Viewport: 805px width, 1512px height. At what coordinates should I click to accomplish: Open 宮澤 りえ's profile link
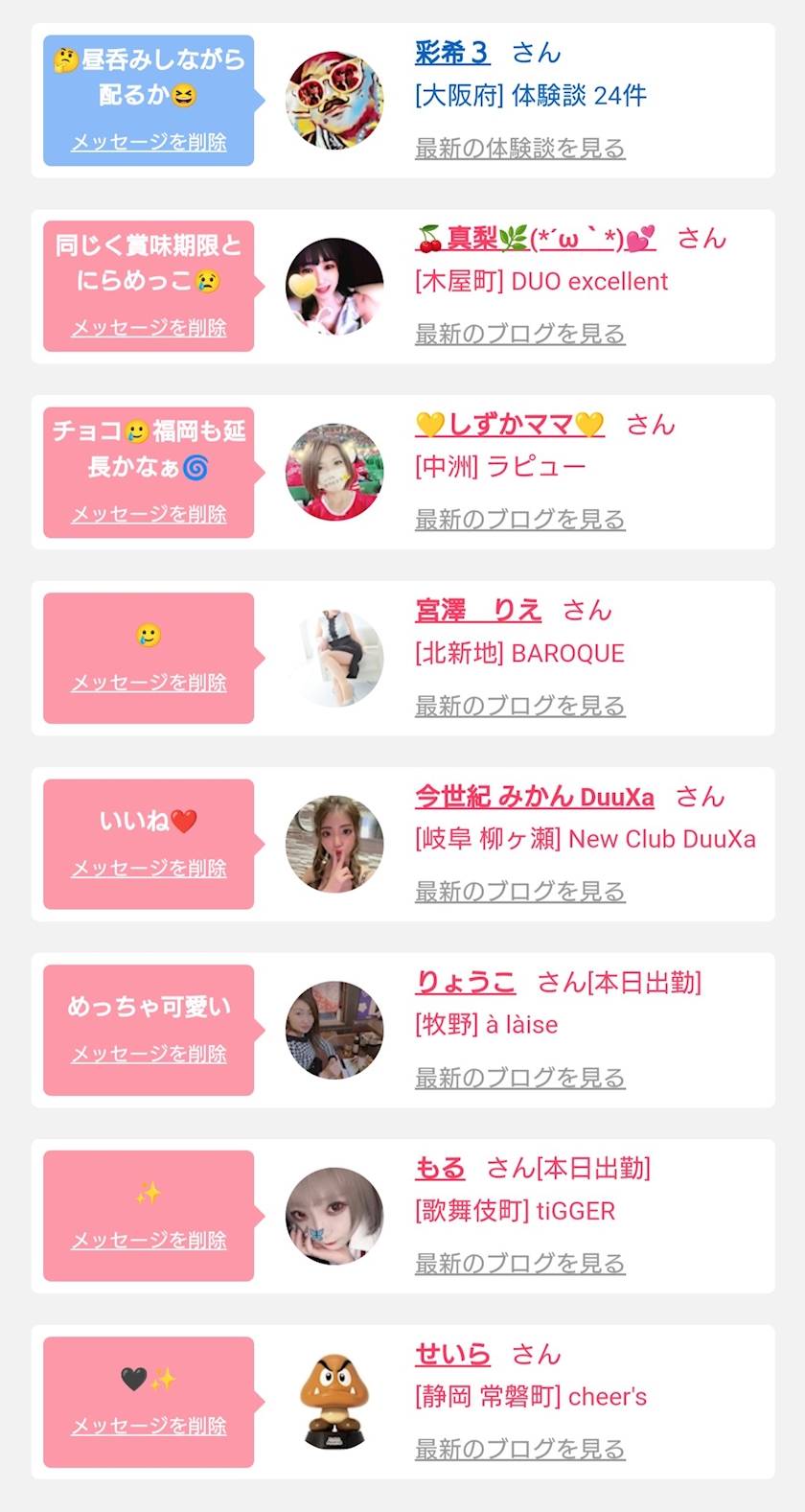(477, 610)
